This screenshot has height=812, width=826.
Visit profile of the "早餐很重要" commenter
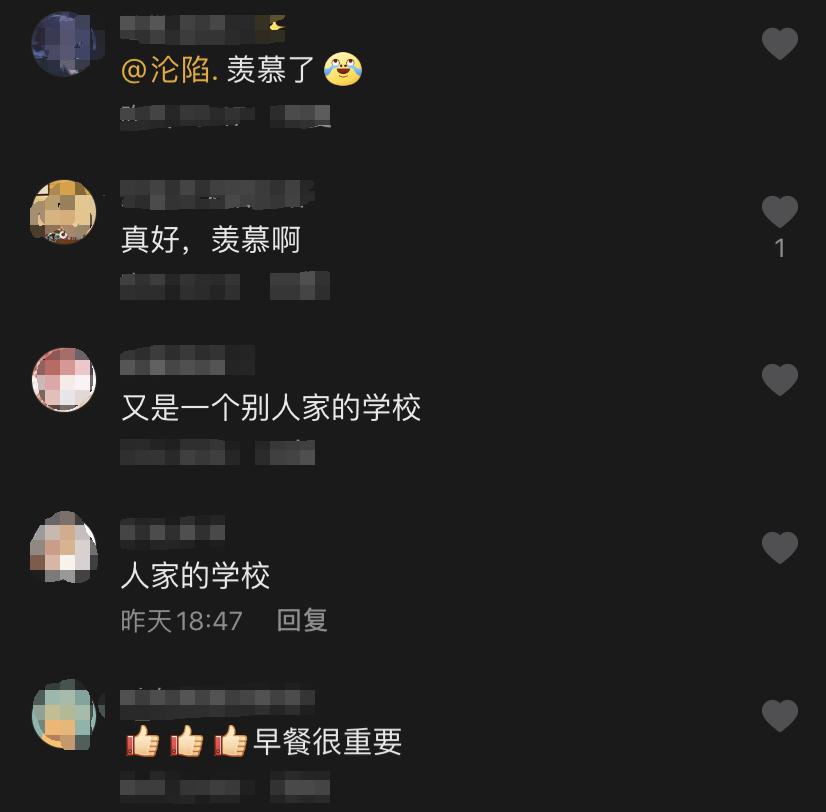click(64, 716)
